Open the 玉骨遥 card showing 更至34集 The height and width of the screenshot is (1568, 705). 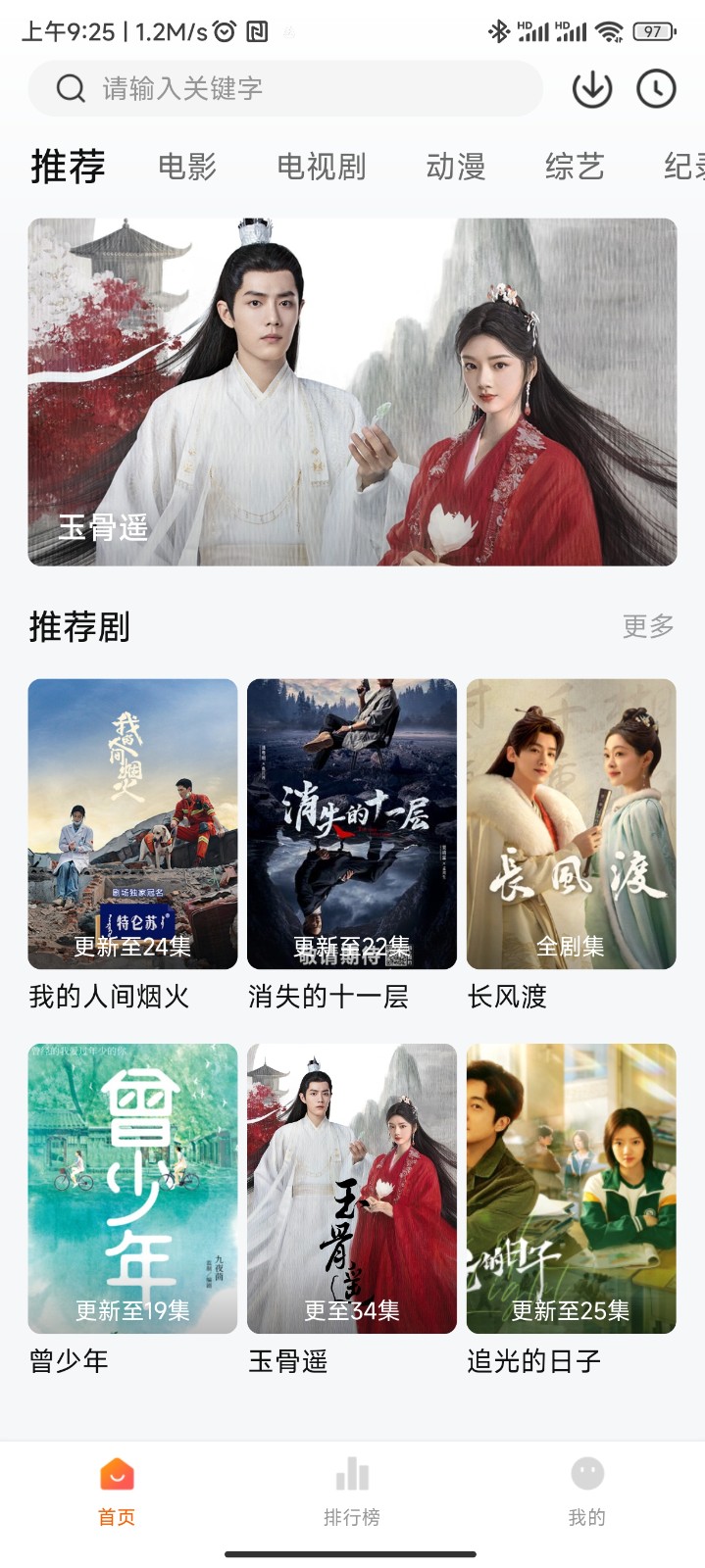352,1189
